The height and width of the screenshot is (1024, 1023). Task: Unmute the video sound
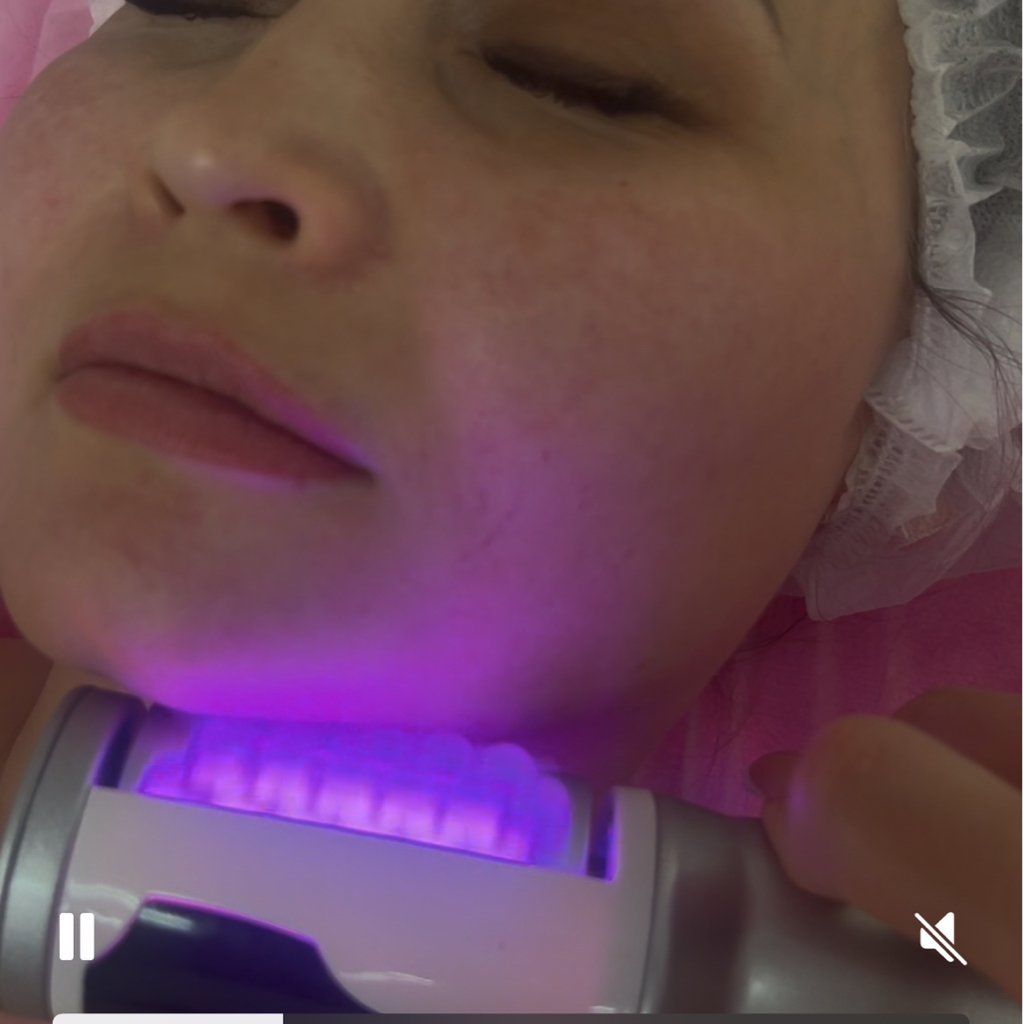click(x=940, y=937)
